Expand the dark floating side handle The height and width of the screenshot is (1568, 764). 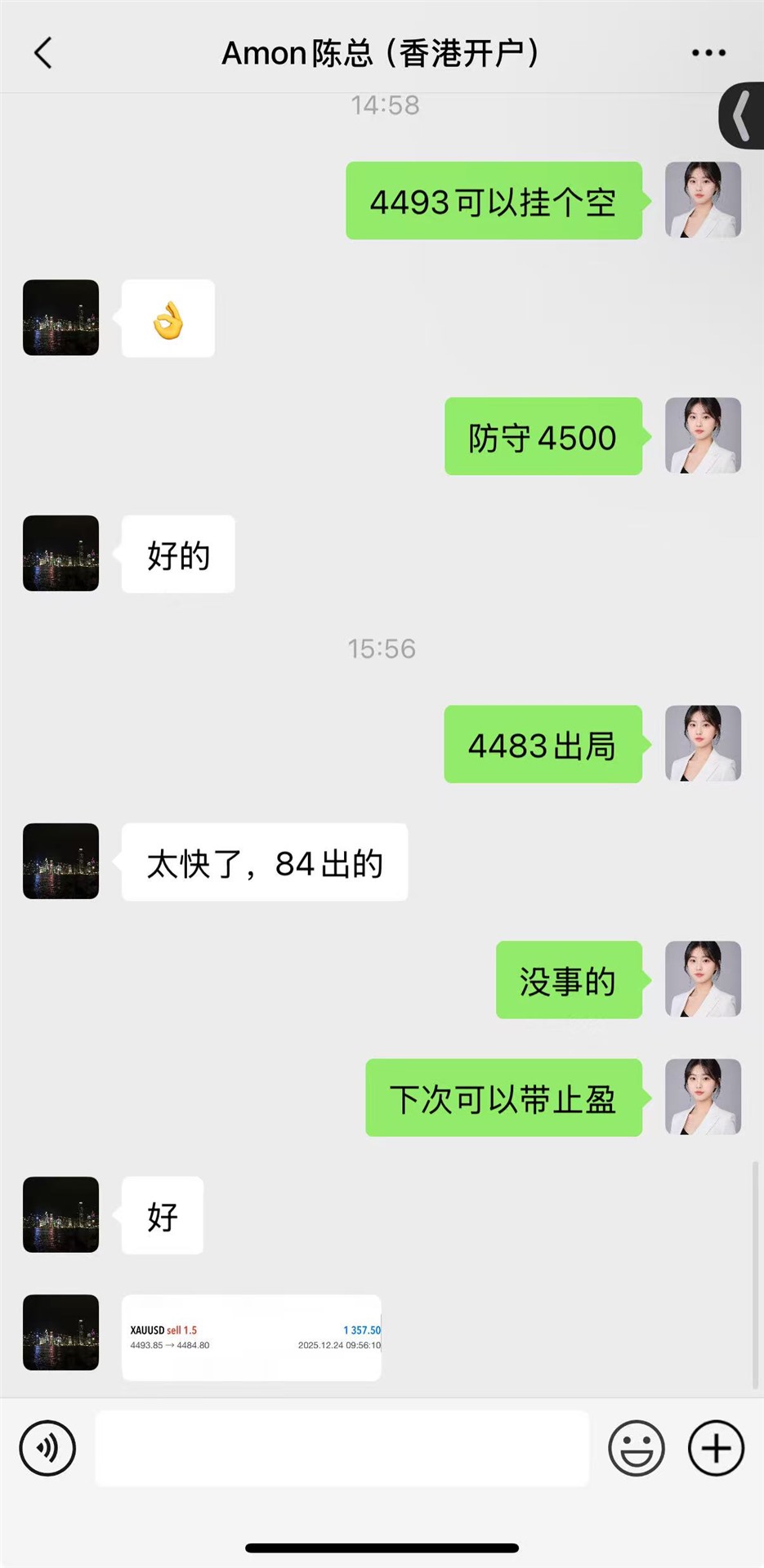tap(742, 116)
